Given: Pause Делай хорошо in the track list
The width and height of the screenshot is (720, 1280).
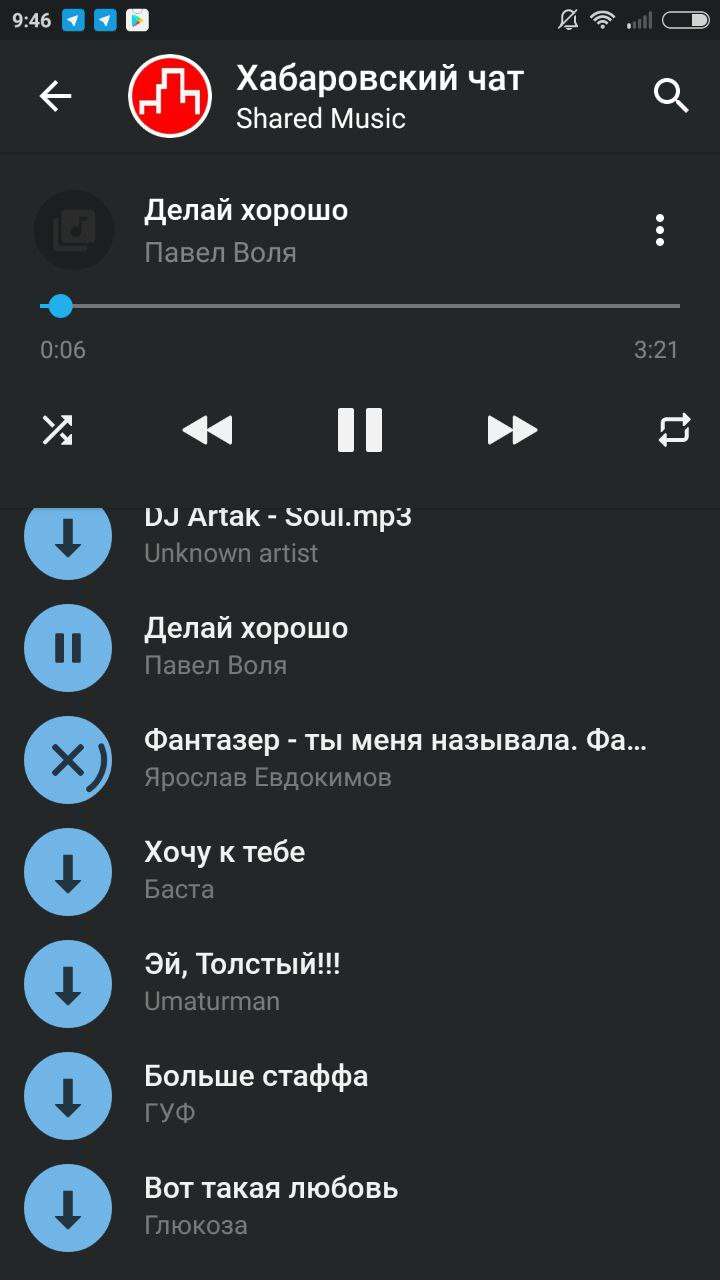Looking at the screenshot, I should click(68, 648).
